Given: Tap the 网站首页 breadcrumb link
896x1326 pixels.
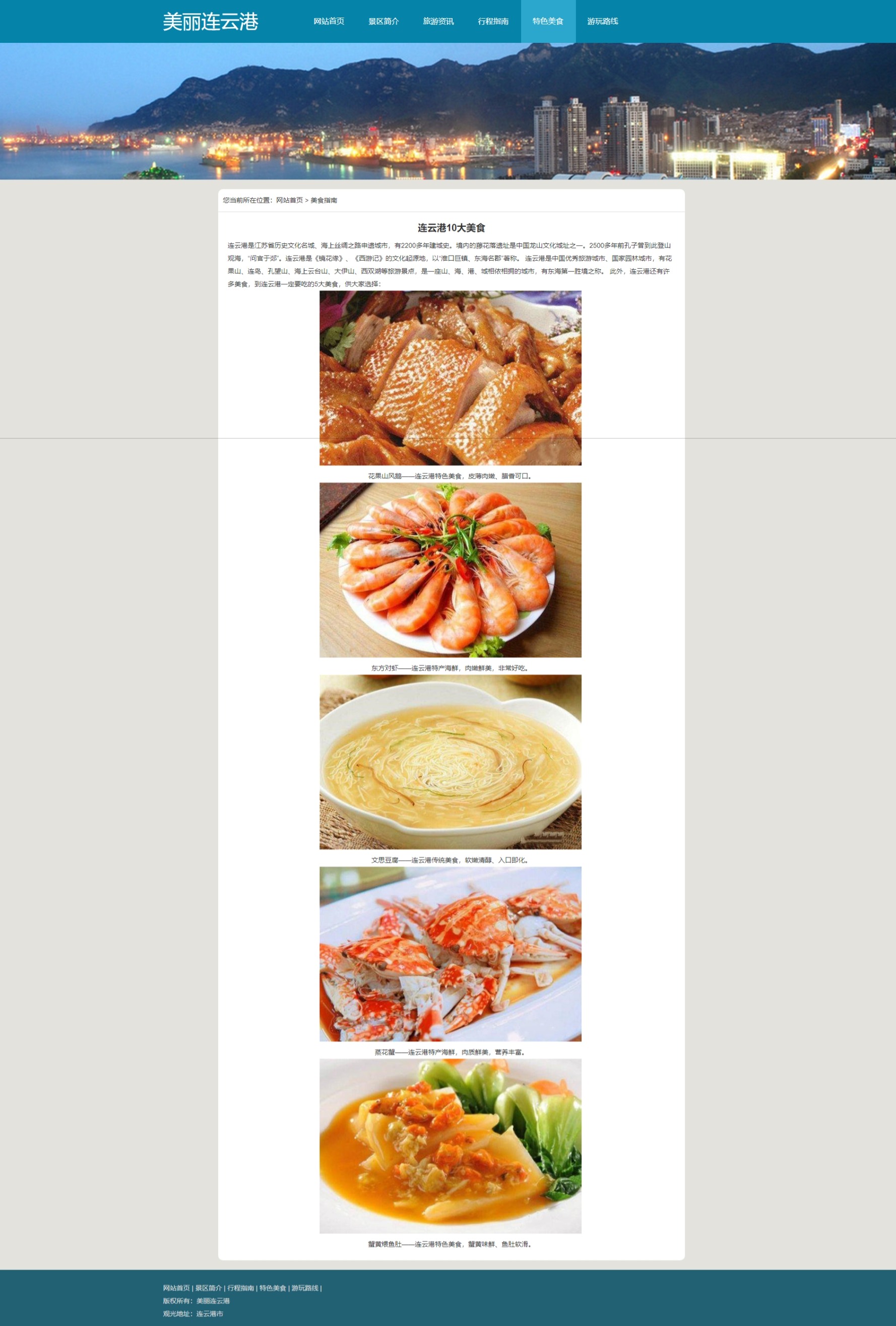Looking at the screenshot, I should (289, 200).
